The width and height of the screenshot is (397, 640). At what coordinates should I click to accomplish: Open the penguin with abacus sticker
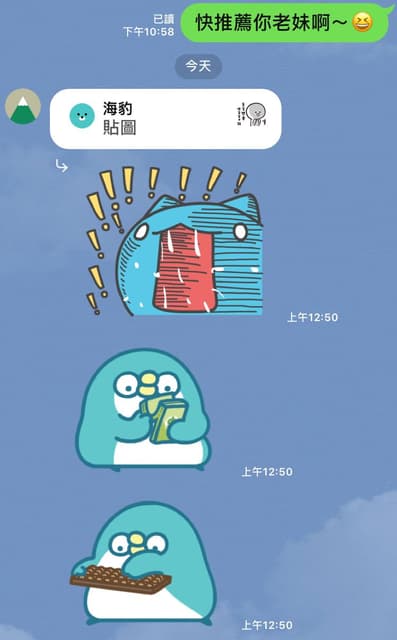coord(143,564)
